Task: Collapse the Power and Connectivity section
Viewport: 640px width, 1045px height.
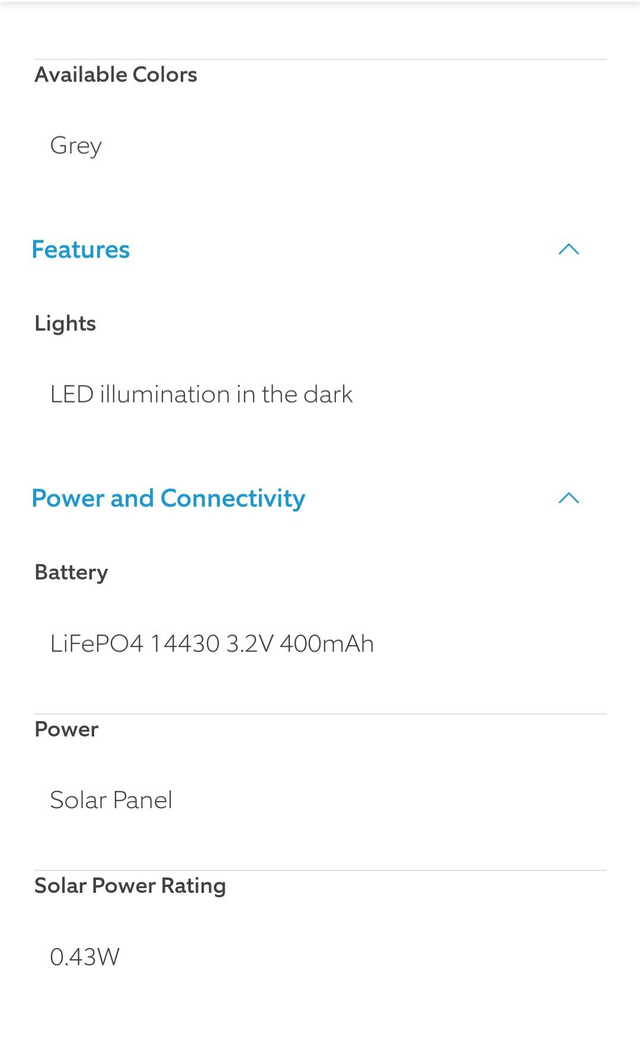Action: 568,498
